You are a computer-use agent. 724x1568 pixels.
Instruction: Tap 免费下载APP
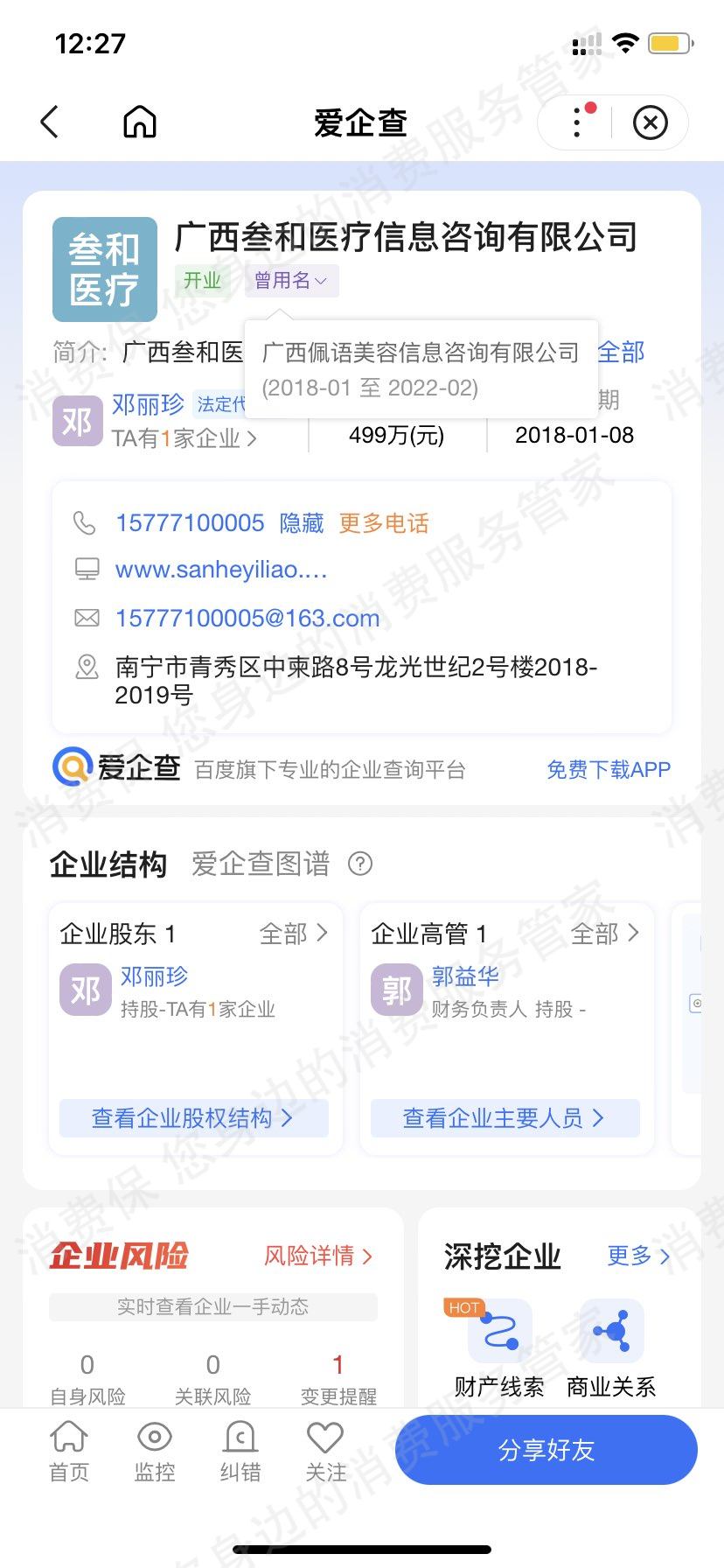click(x=608, y=770)
